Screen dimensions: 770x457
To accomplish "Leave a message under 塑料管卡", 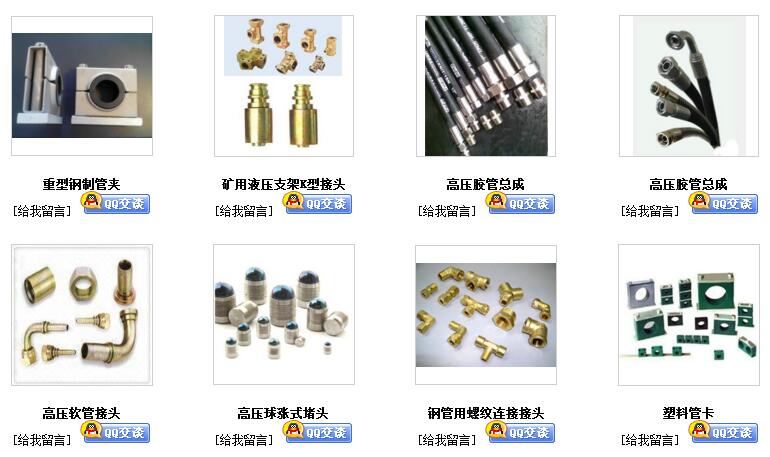I will [x=648, y=440].
